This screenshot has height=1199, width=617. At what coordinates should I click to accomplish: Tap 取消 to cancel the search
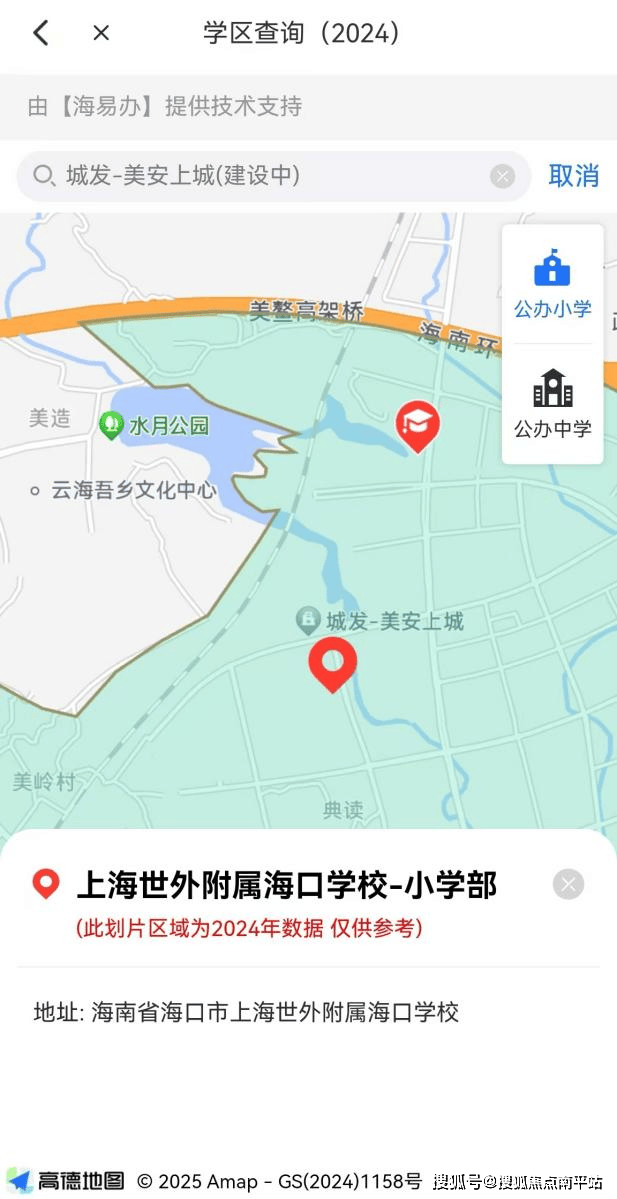pos(573,176)
